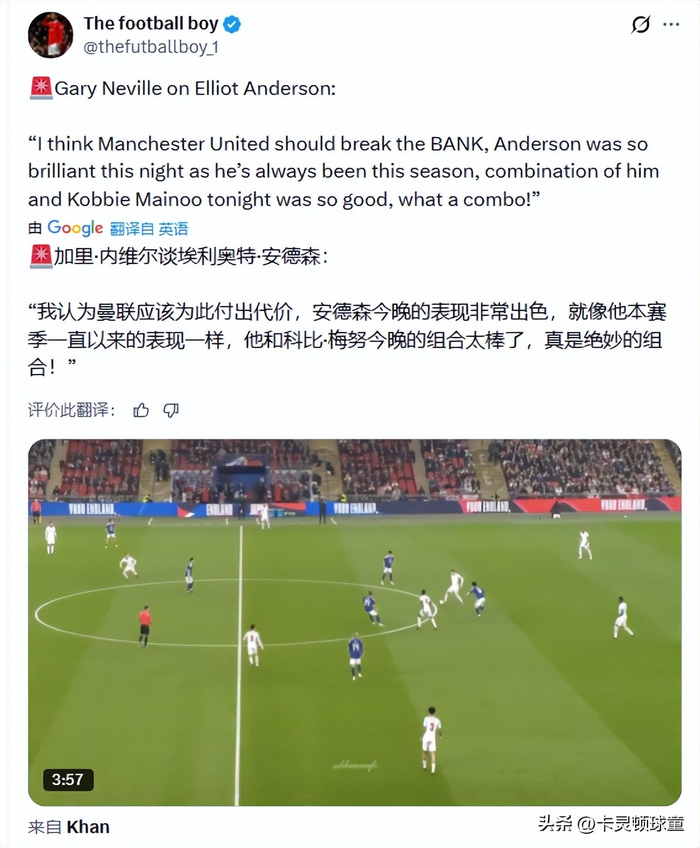
Task: Rate the translation with thumbs up
Action: point(141,410)
